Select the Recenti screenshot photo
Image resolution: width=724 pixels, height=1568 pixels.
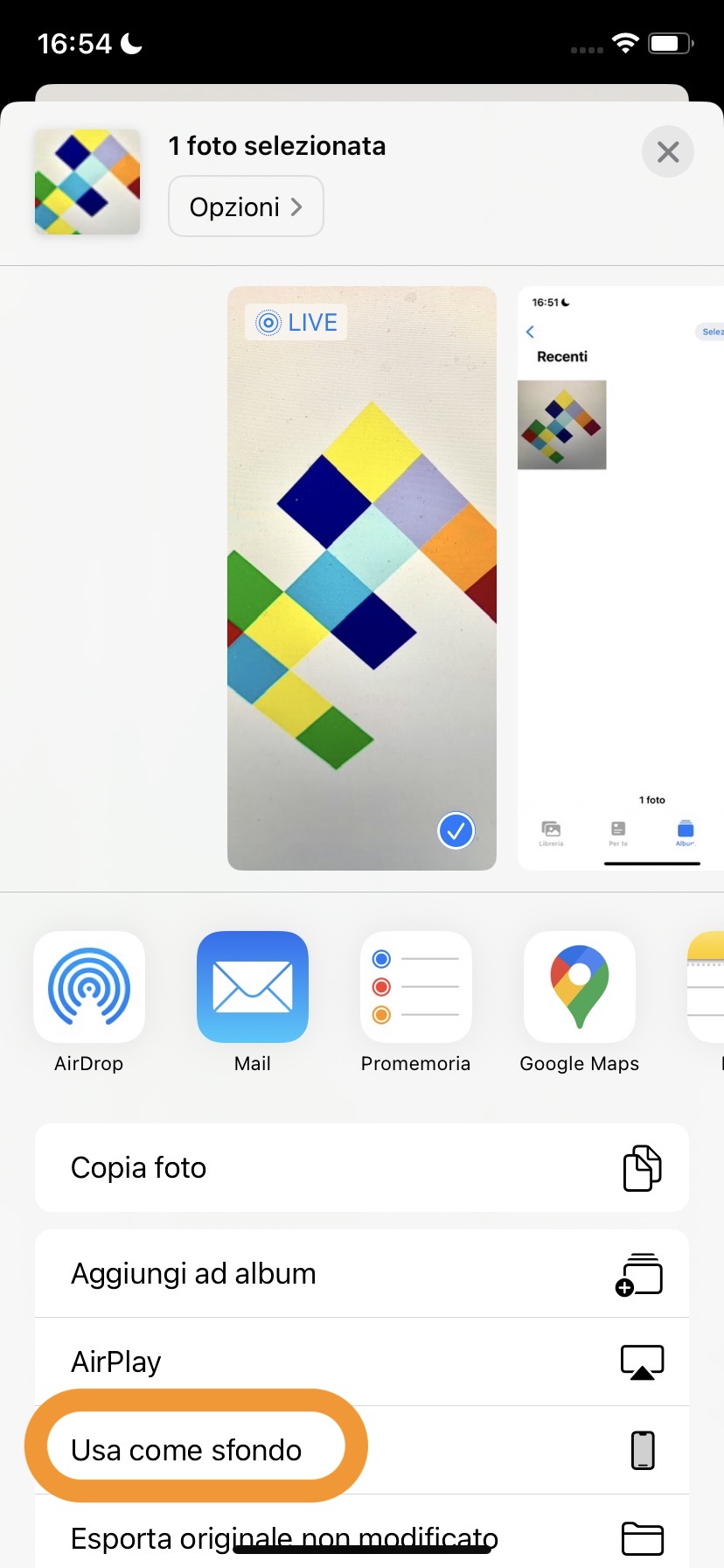[x=621, y=577]
